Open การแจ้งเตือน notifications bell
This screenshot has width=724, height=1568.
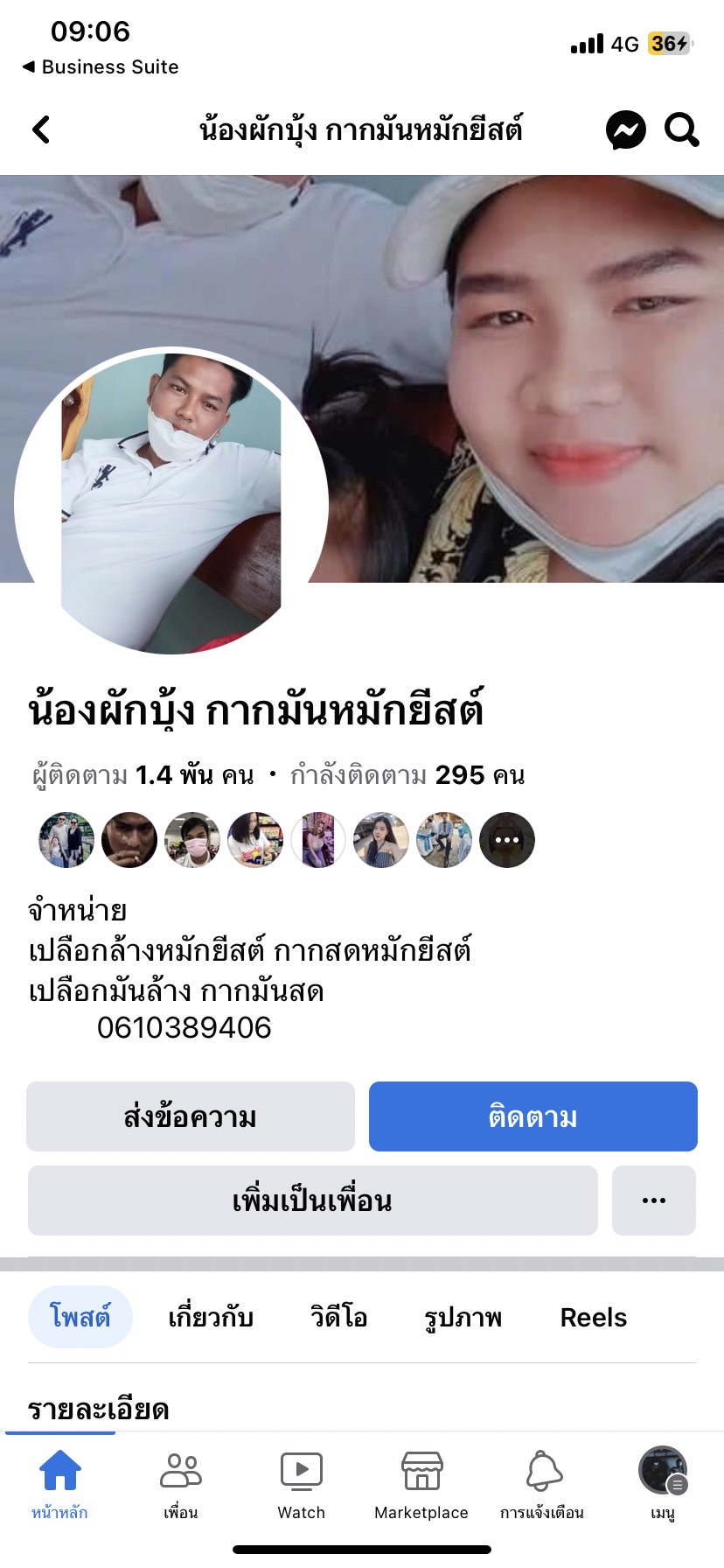point(542,1484)
